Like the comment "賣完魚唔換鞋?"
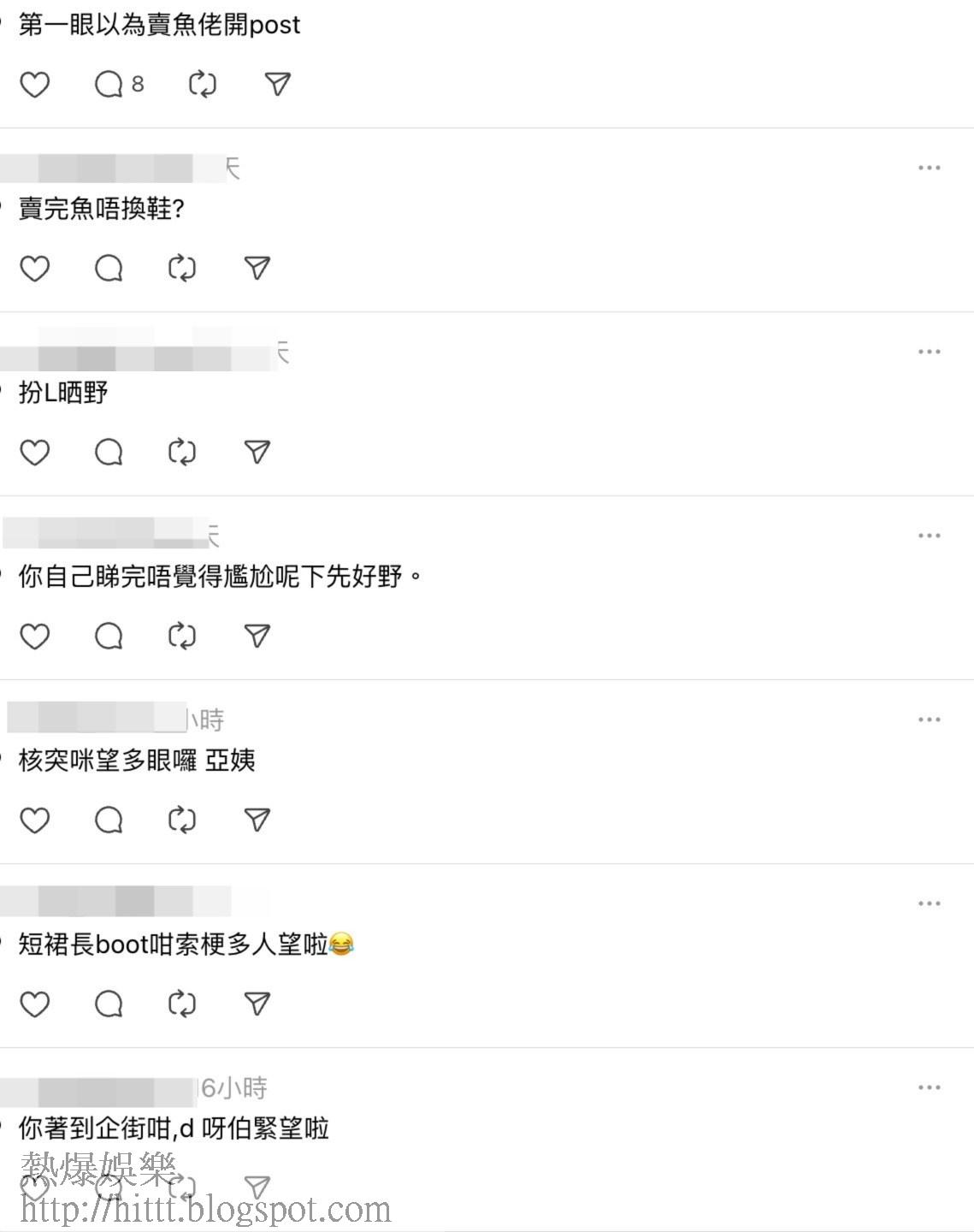Viewport: 974px width, 1232px height. [x=35, y=269]
